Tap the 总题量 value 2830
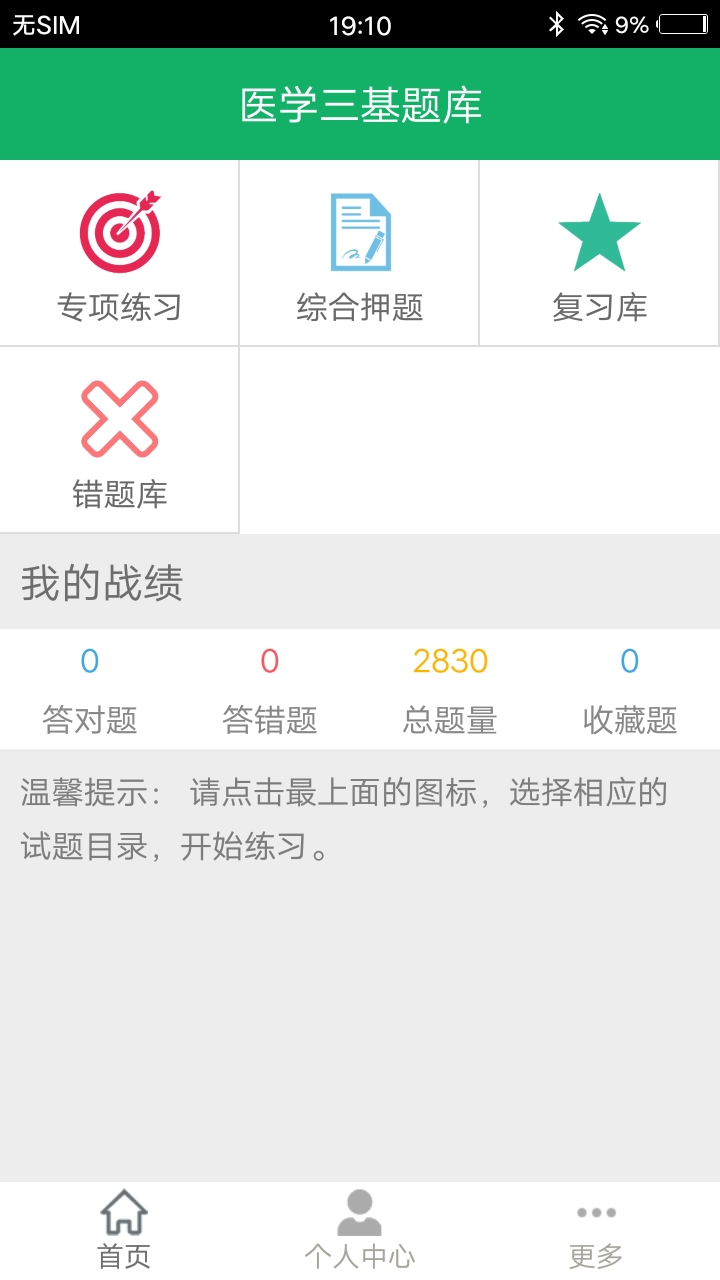Viewport: 720px width, 1280px height. (x=450, y=661)
